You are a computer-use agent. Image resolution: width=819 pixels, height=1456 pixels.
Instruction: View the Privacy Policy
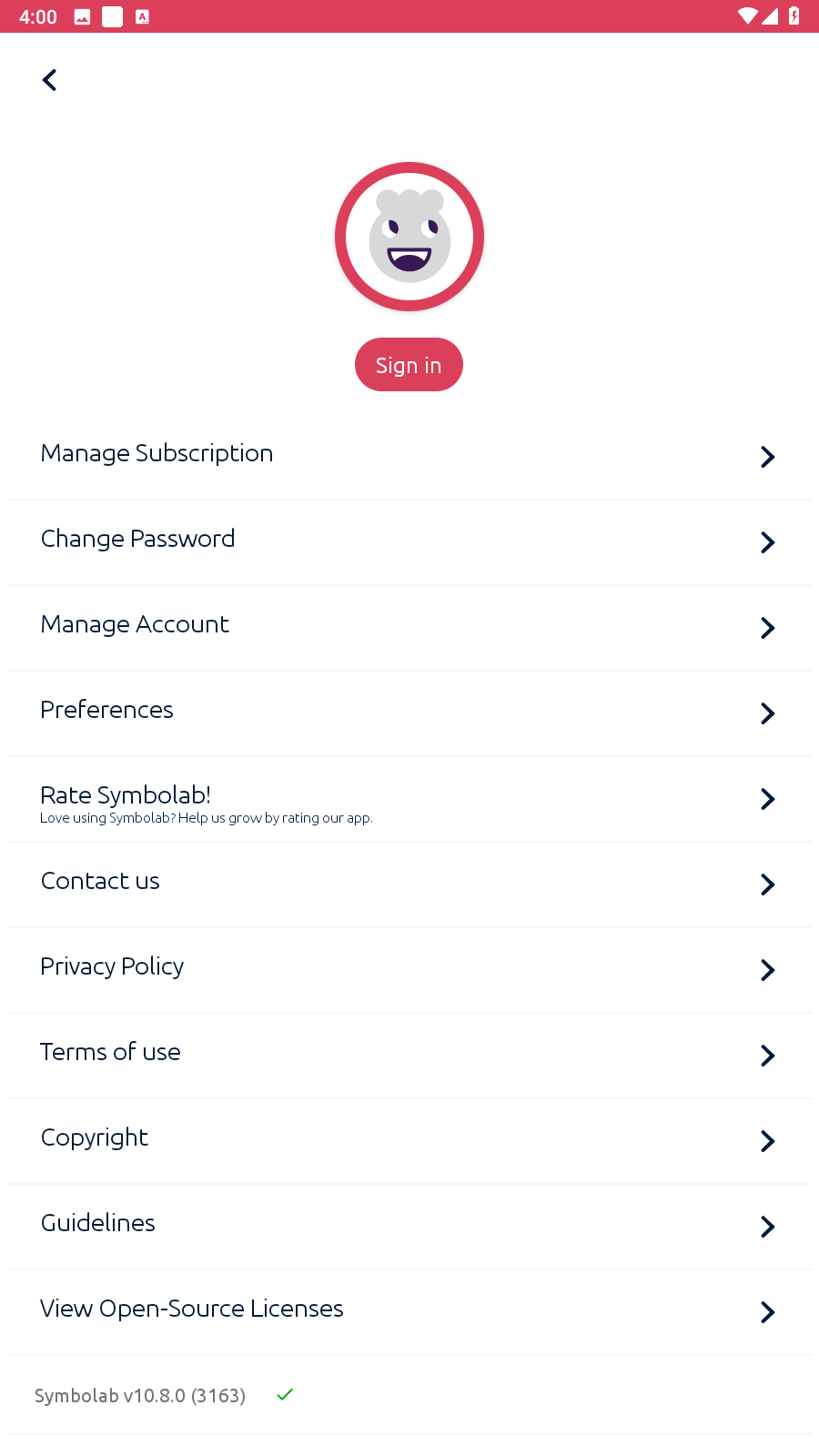(x=409, y=970)
